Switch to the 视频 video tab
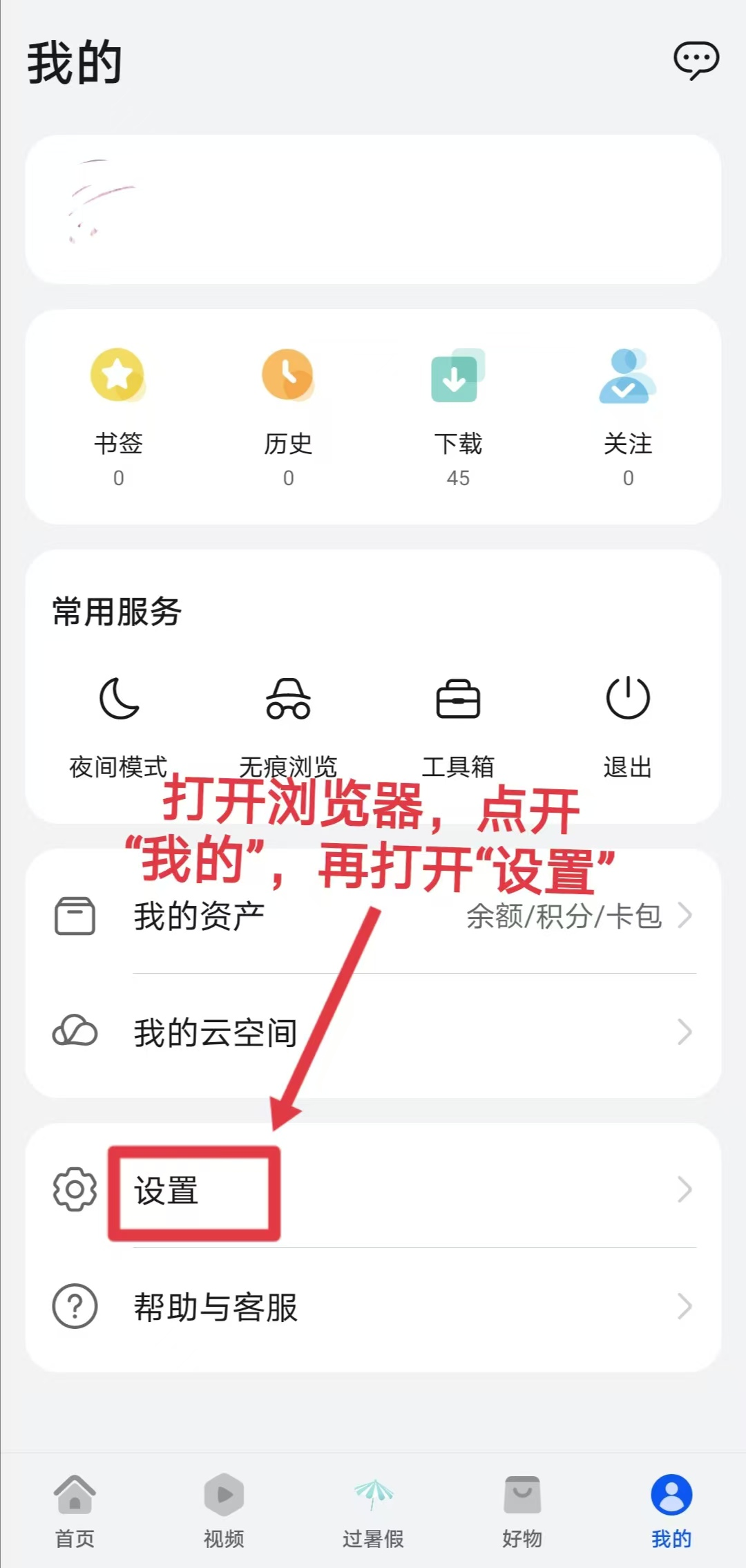The image size is (746, 1568). click(224, 1510)
